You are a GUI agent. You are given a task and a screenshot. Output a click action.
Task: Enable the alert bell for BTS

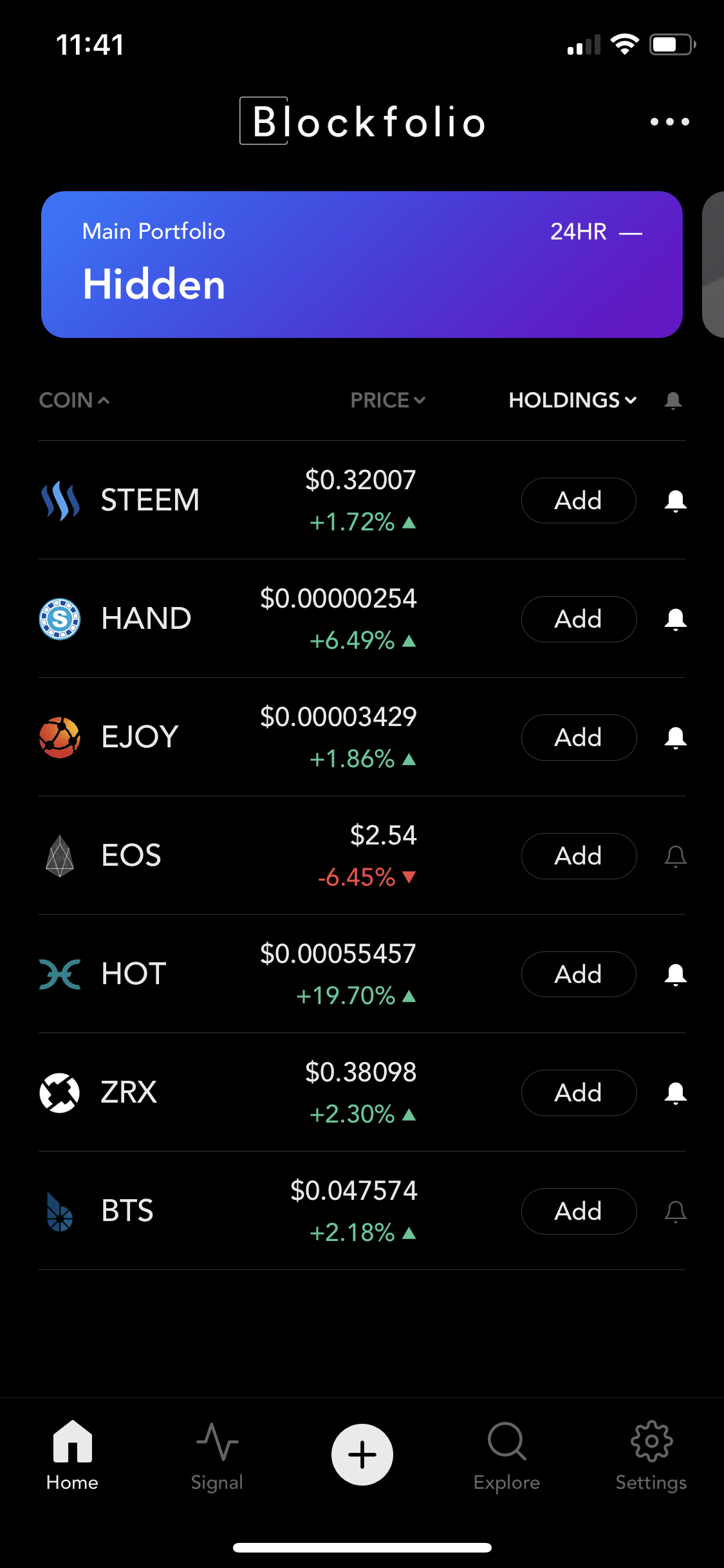coord(675,1211)
